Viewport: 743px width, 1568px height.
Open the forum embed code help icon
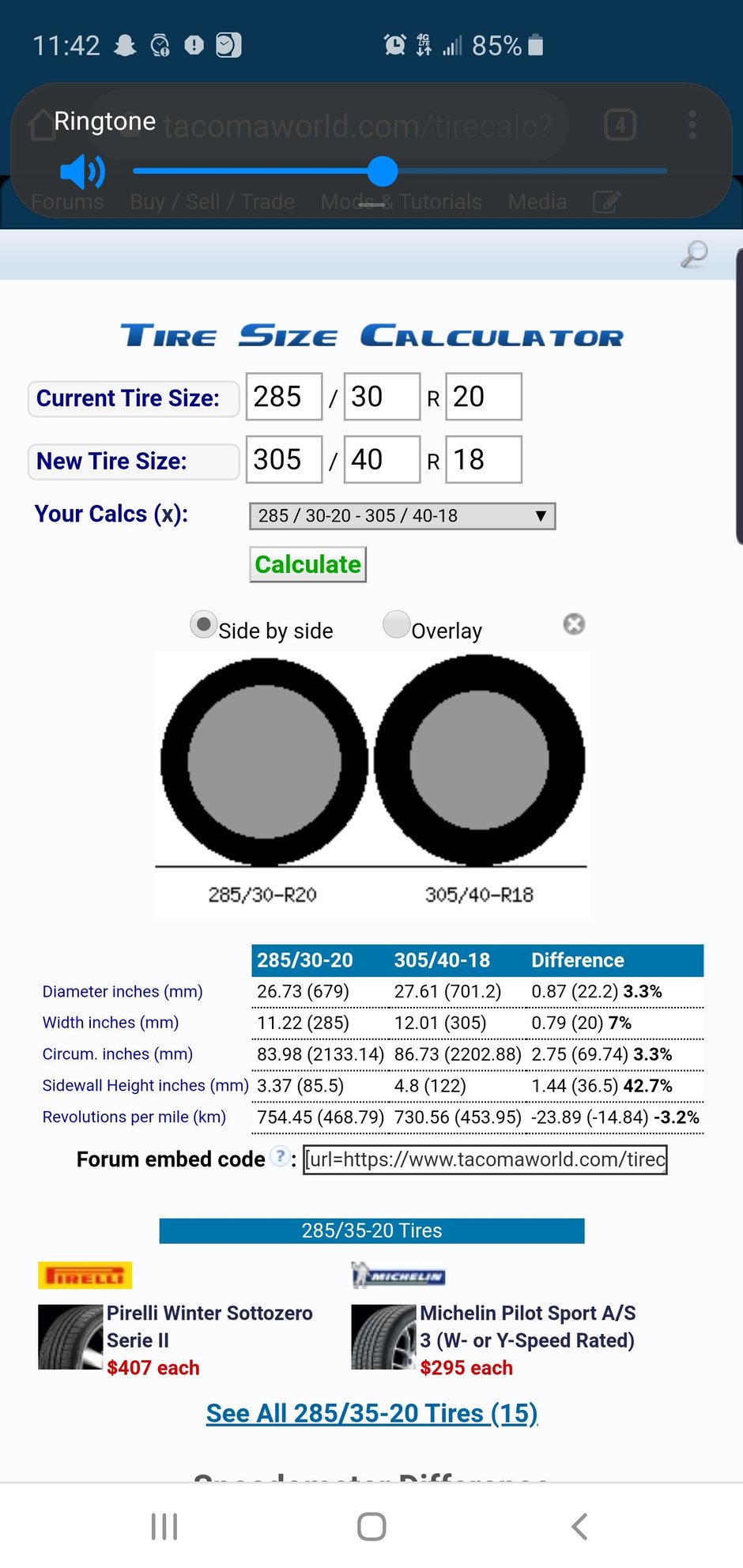[280, 1157]
